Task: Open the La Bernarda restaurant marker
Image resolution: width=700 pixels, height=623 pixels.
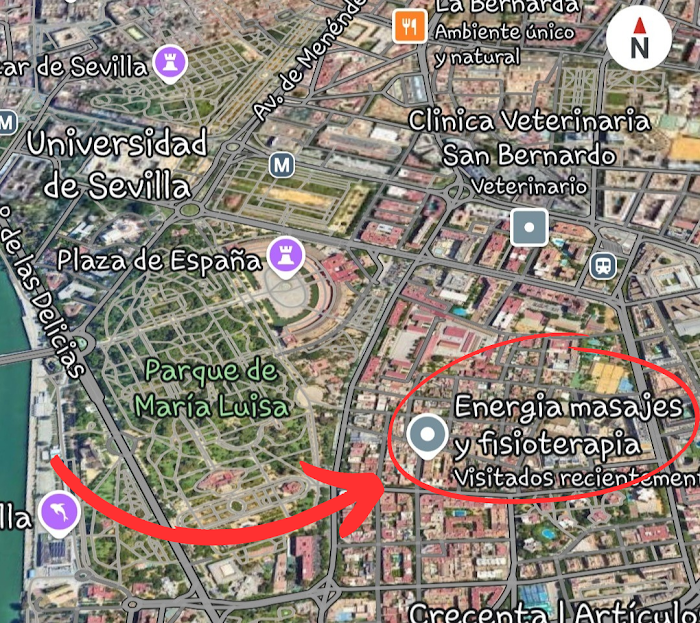Action: 409,24
